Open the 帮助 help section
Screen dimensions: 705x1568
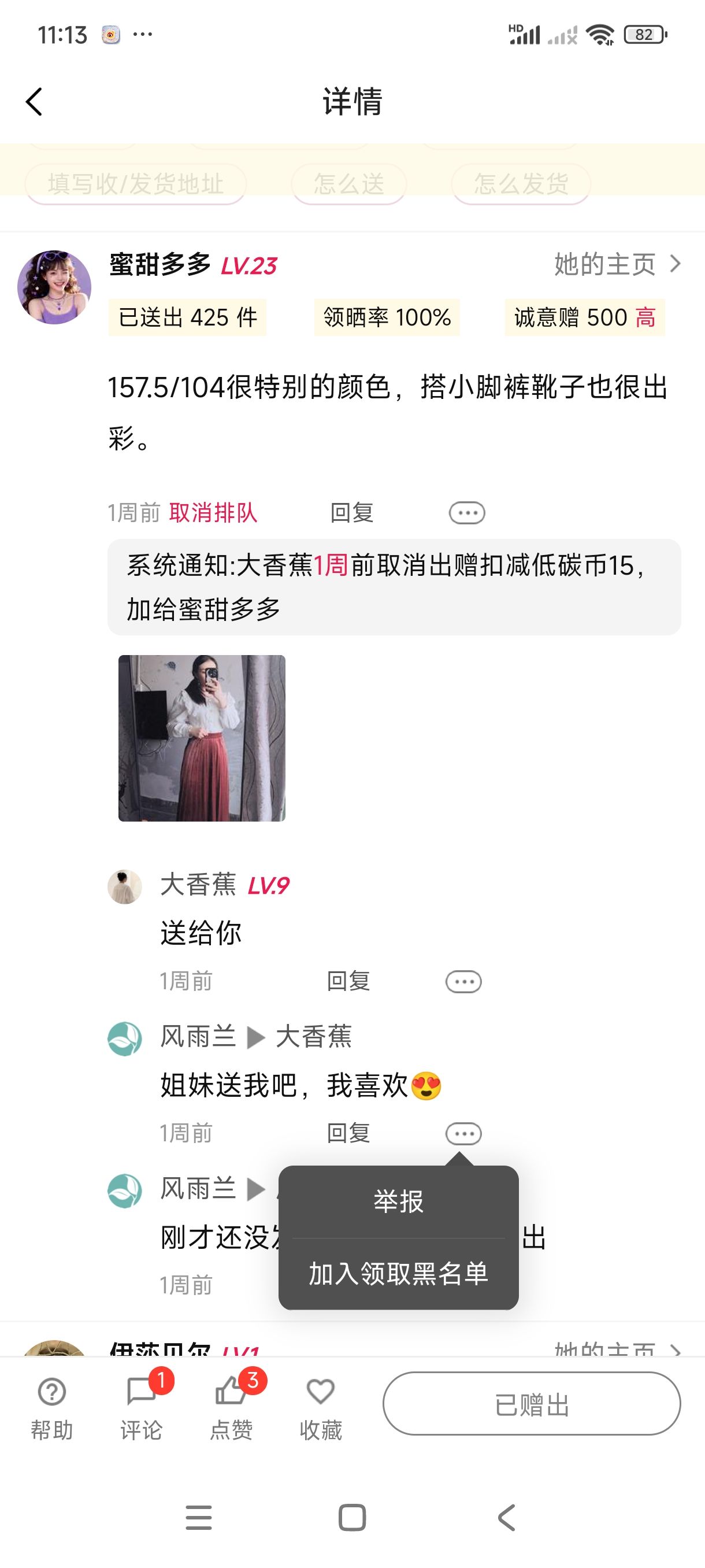point(51,1406)
